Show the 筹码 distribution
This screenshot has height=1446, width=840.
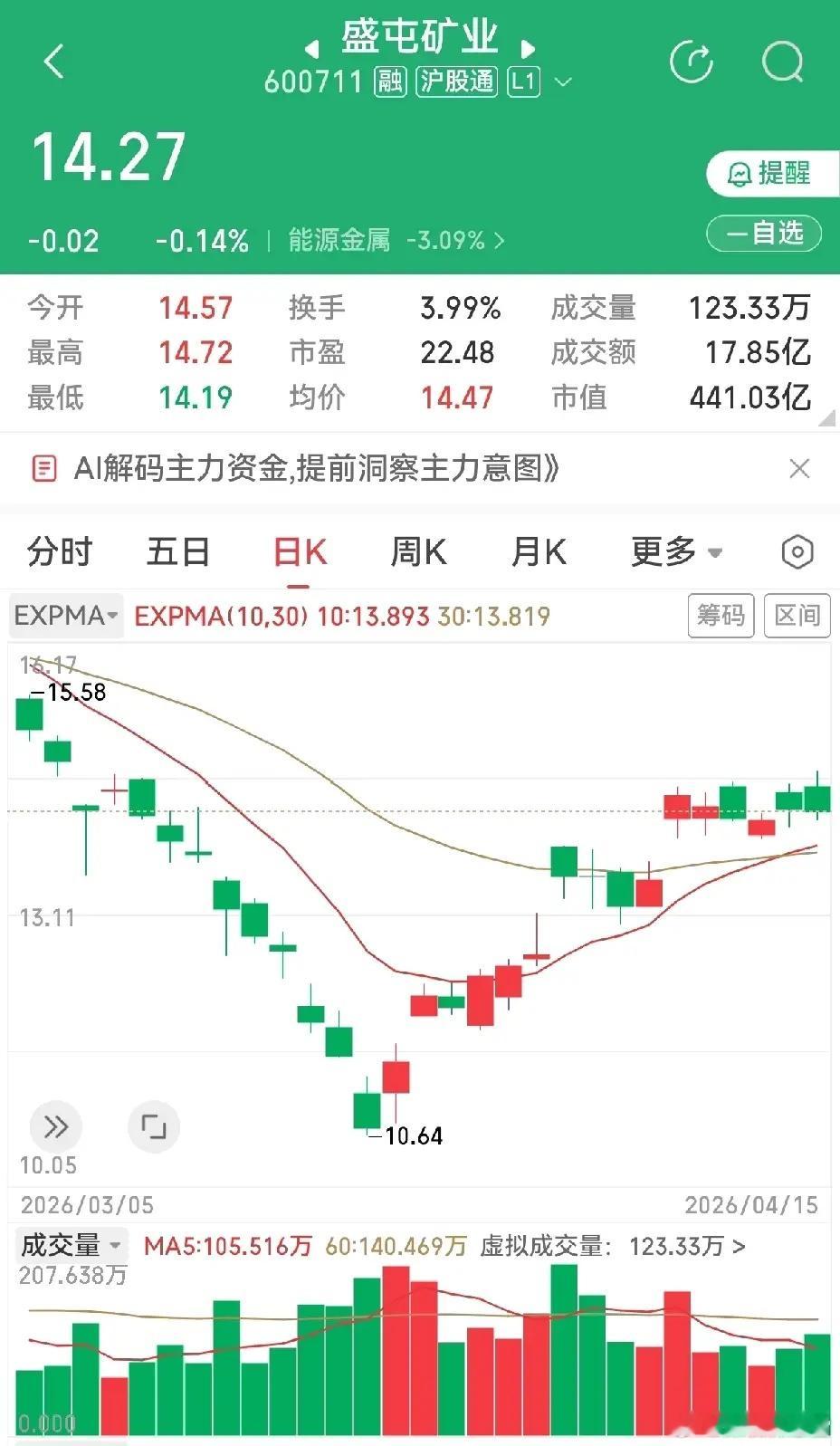721,616
